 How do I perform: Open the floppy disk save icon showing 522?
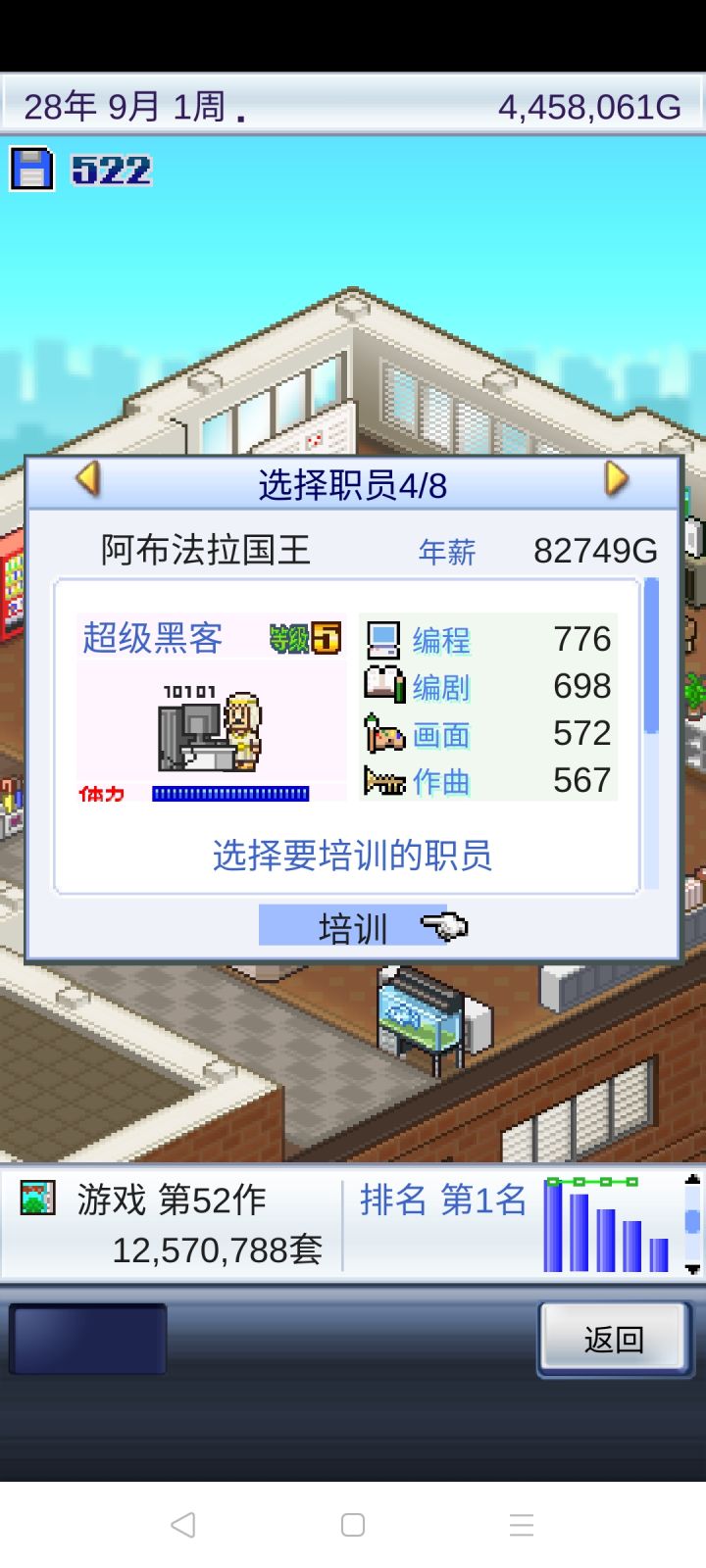click(31, 167)
